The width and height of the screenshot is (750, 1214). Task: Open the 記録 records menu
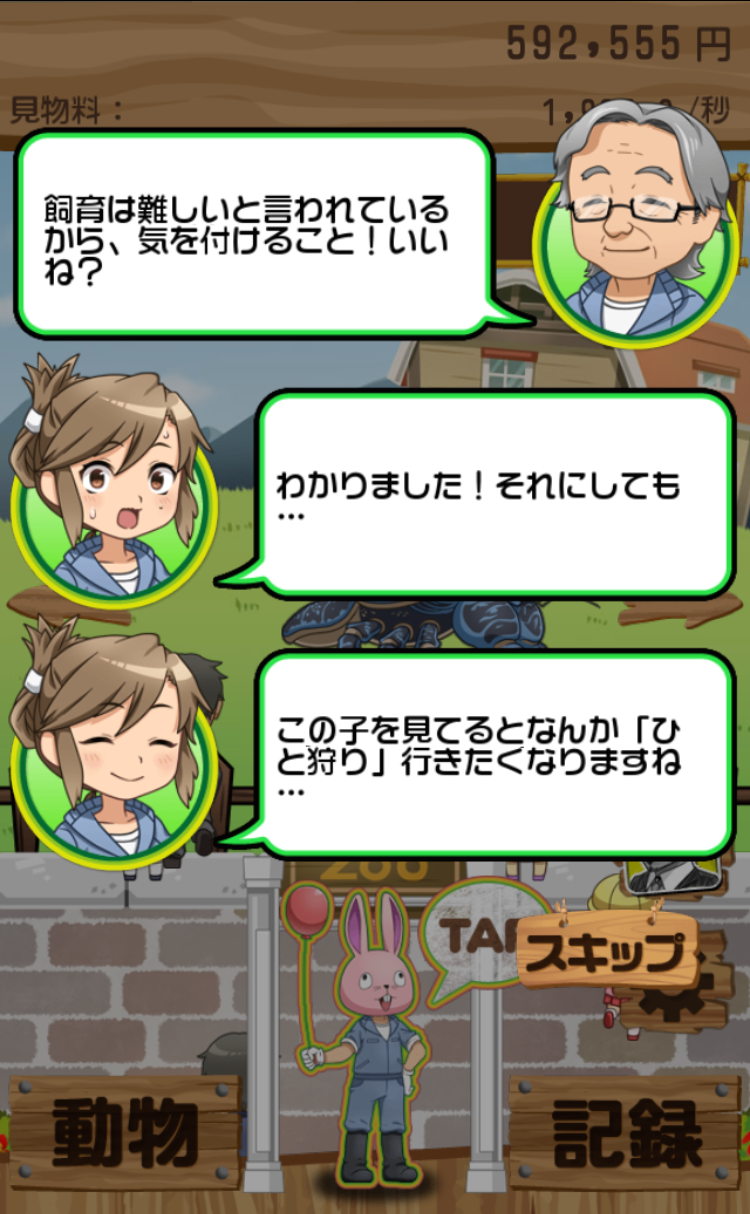click(x=626, y=1131)
